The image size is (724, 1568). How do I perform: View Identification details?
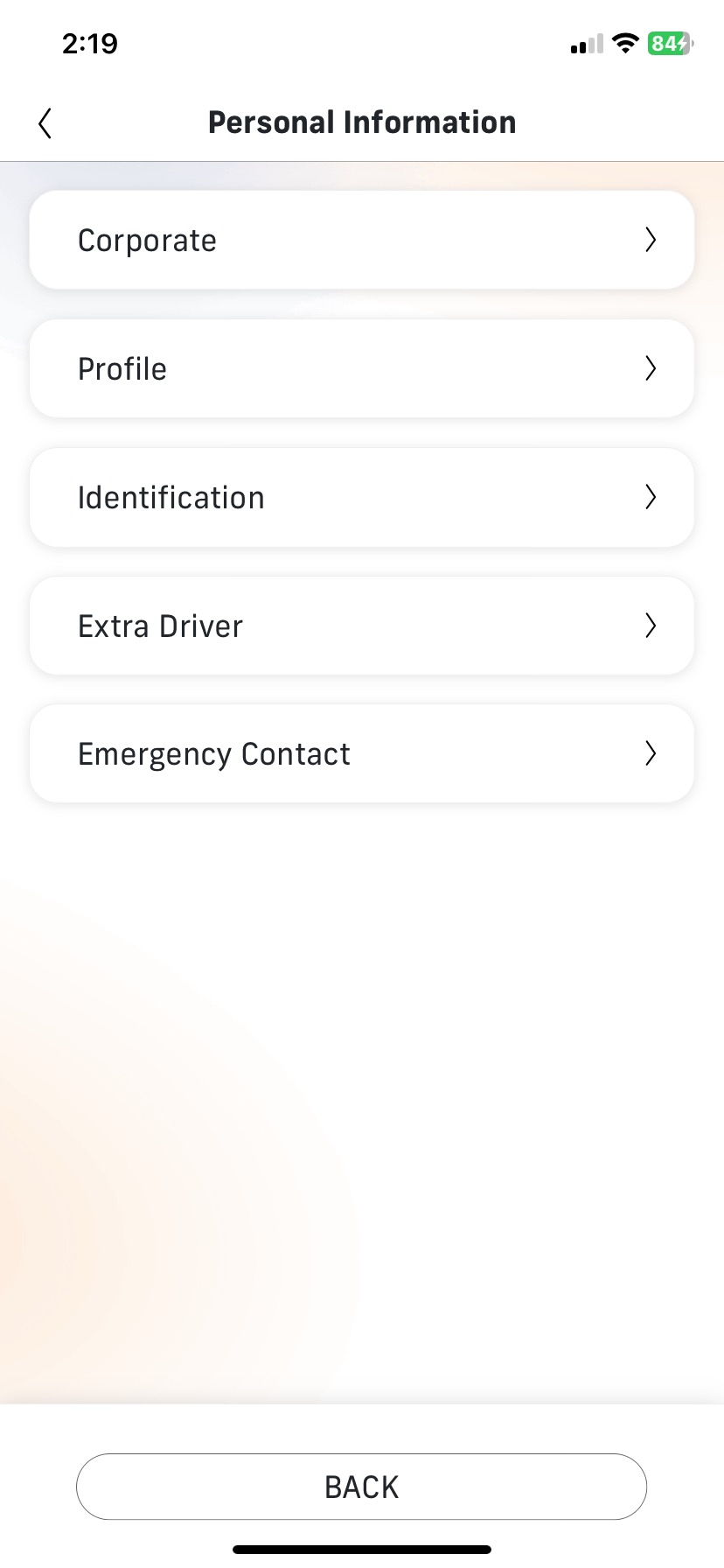[x=361, y=497]
